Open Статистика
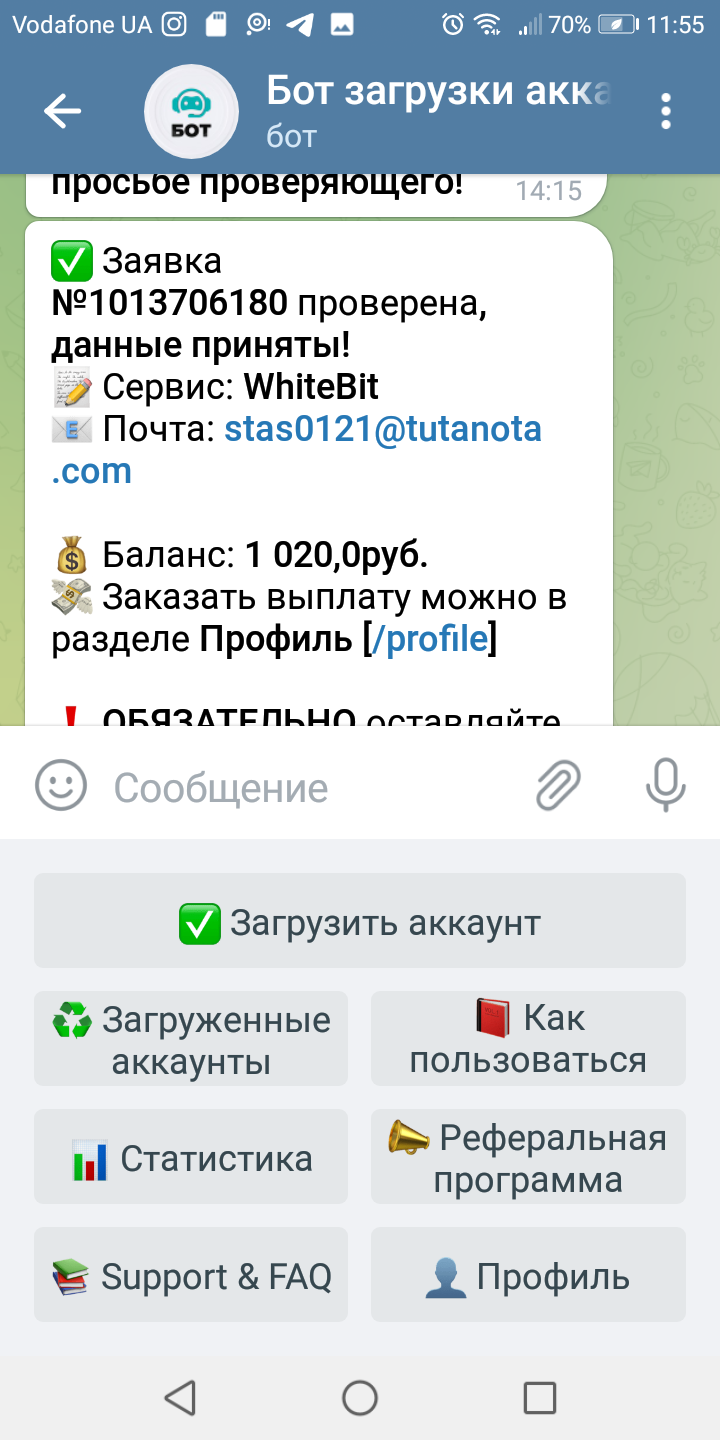 tap(191, 1158)
